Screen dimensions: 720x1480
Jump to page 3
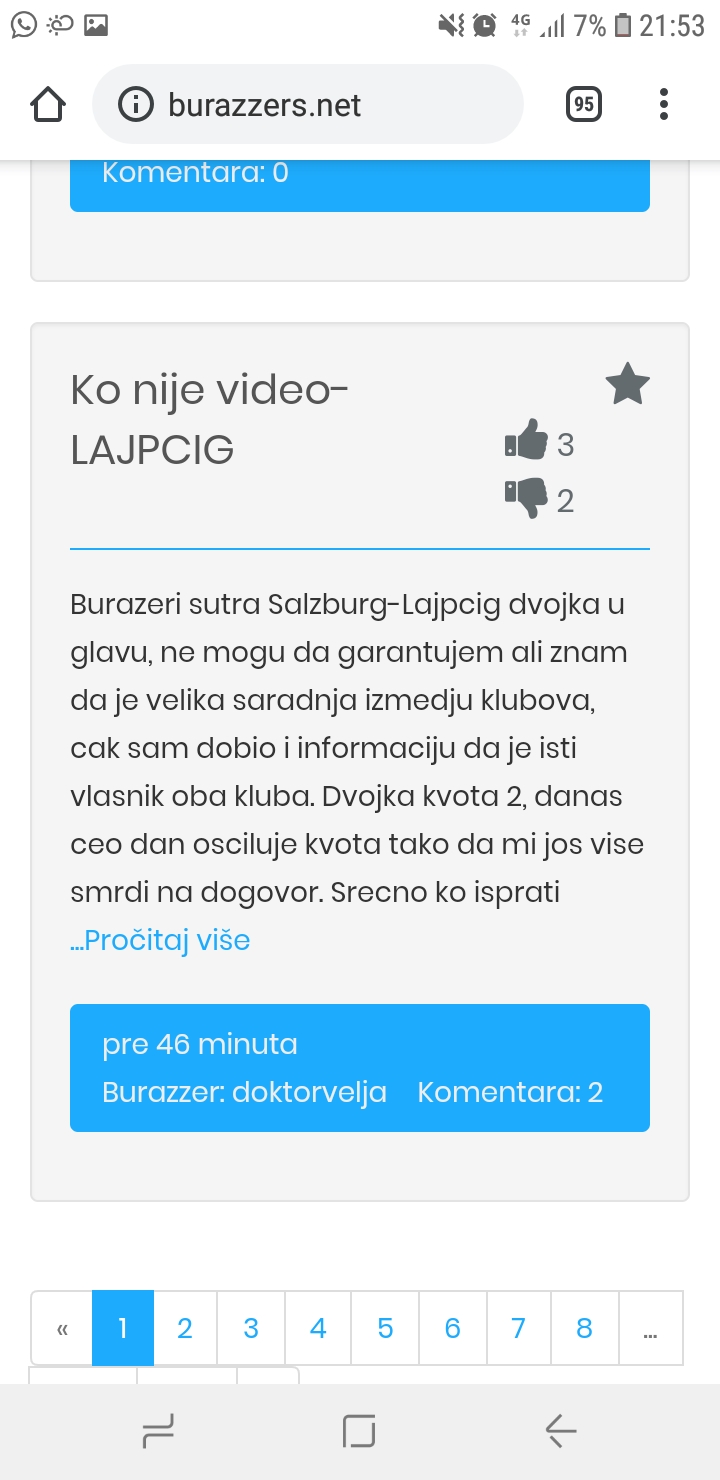[x=251, y=1328]
